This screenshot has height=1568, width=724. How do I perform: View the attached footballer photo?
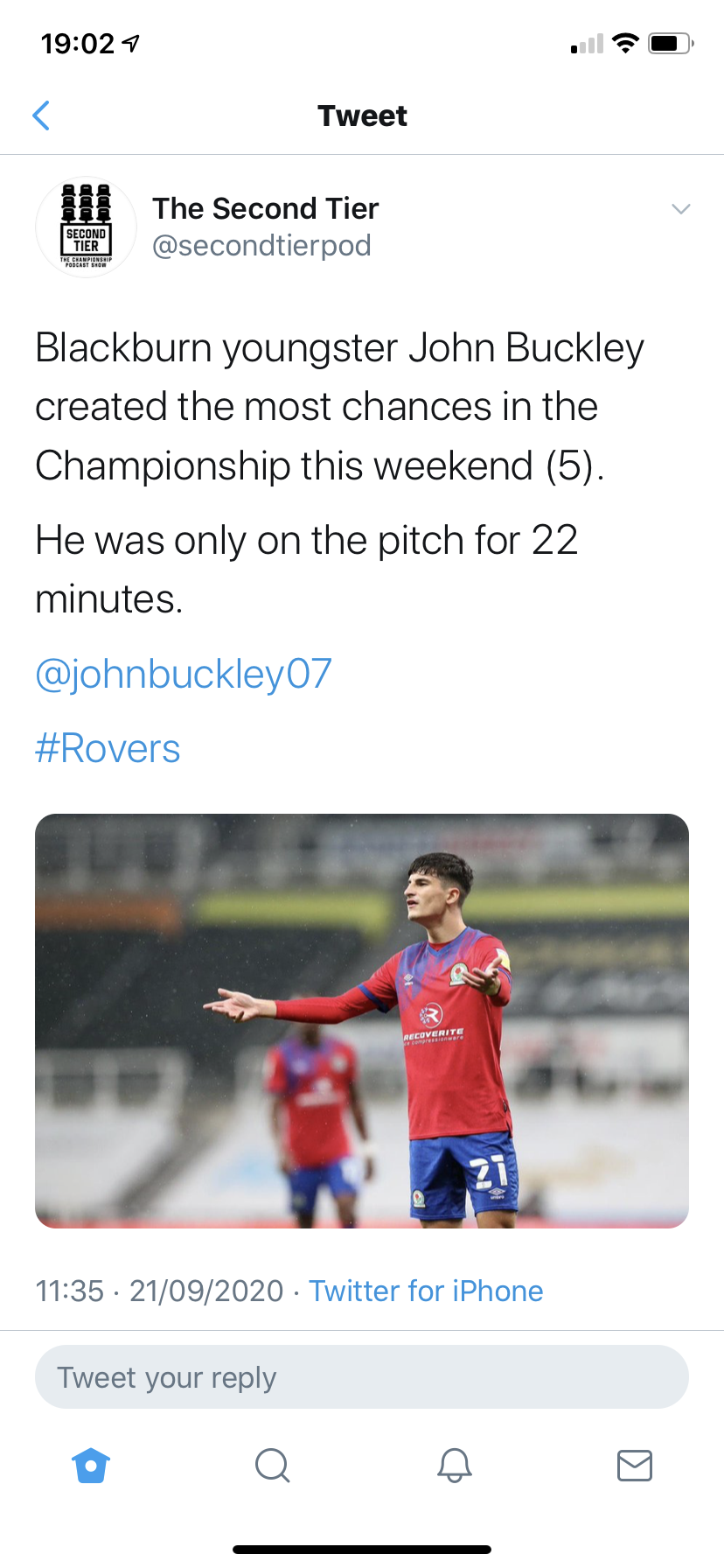click(x=362, y=1021)
